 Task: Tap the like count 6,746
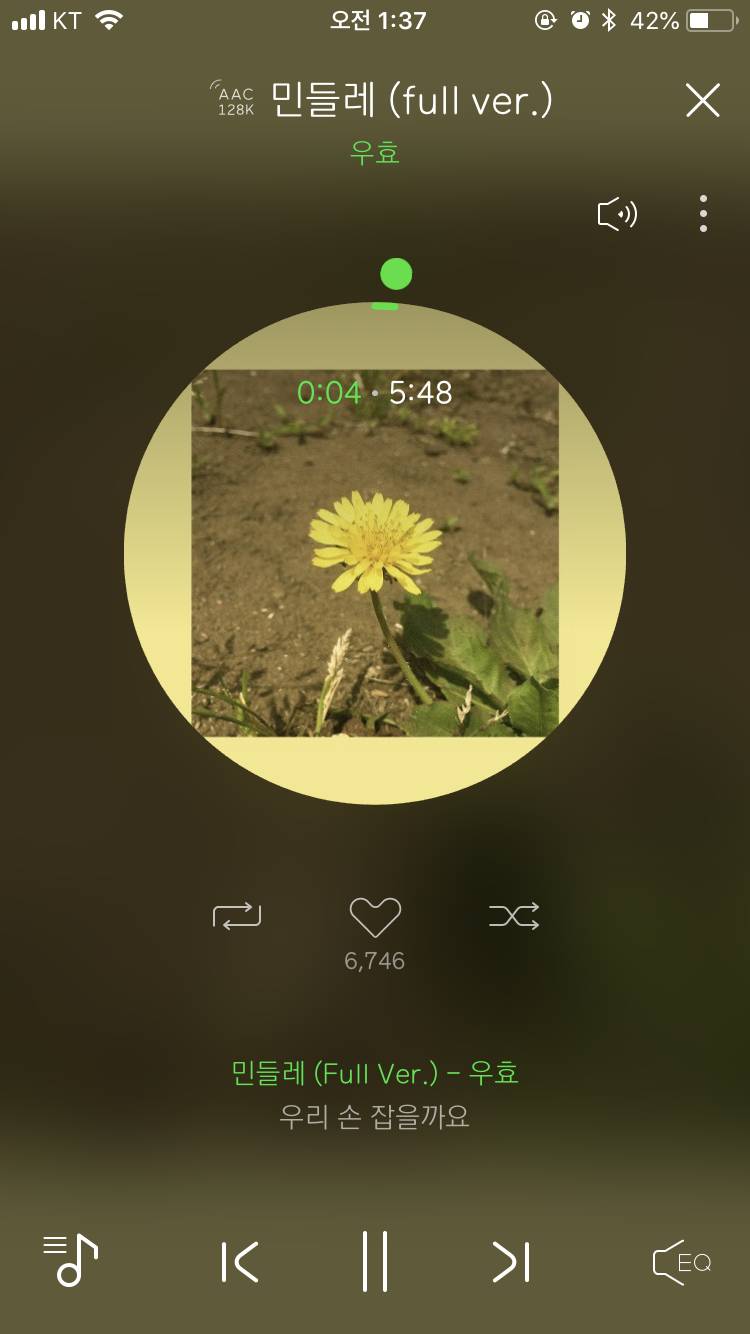click(375, 960)
